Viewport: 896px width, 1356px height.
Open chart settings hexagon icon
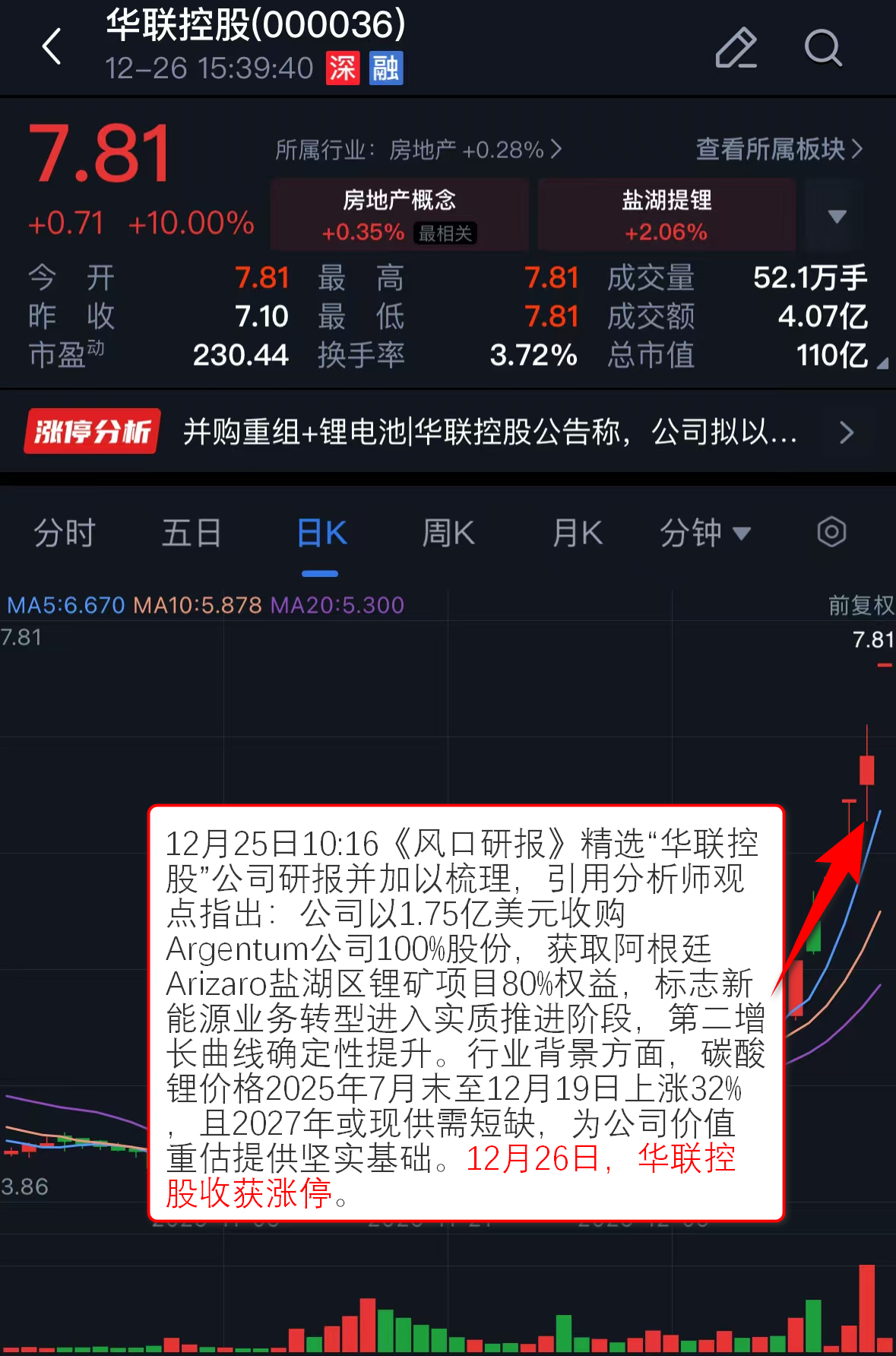tap(831, 532)
